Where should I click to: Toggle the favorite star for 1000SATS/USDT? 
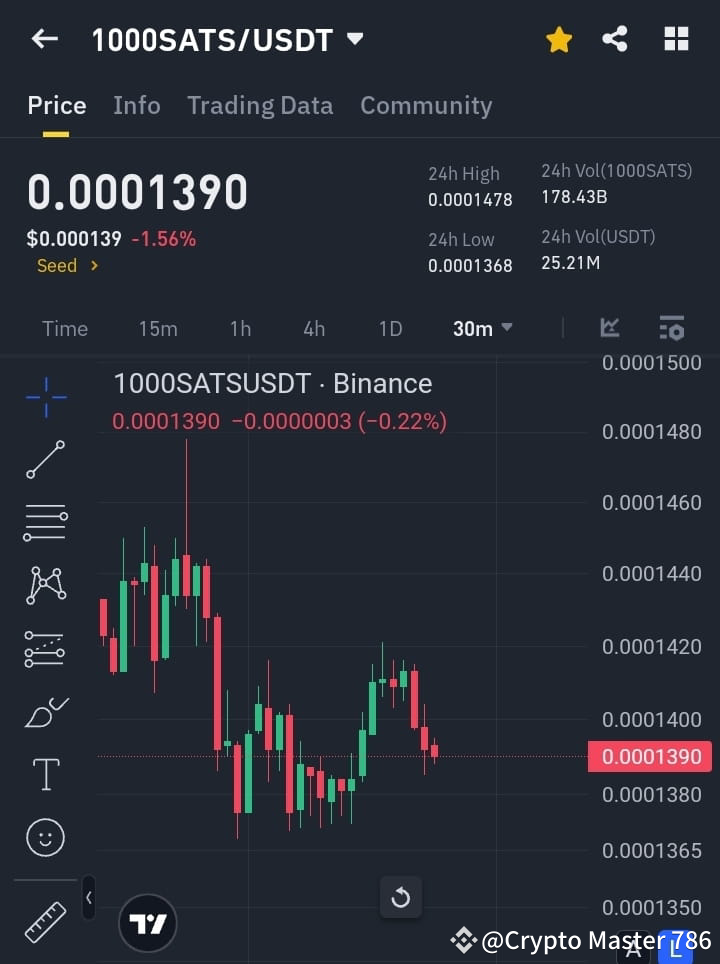pos(558,39)
